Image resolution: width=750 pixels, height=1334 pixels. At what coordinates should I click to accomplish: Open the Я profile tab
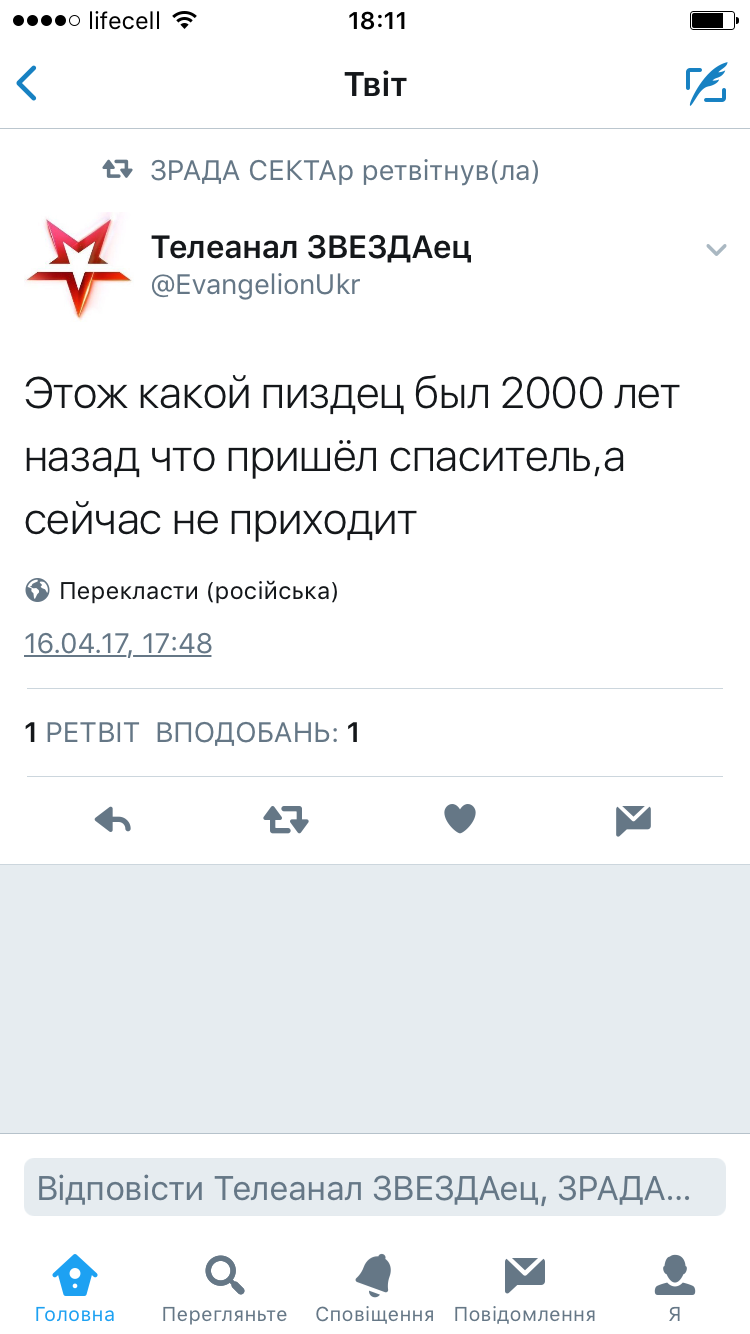675,1289
